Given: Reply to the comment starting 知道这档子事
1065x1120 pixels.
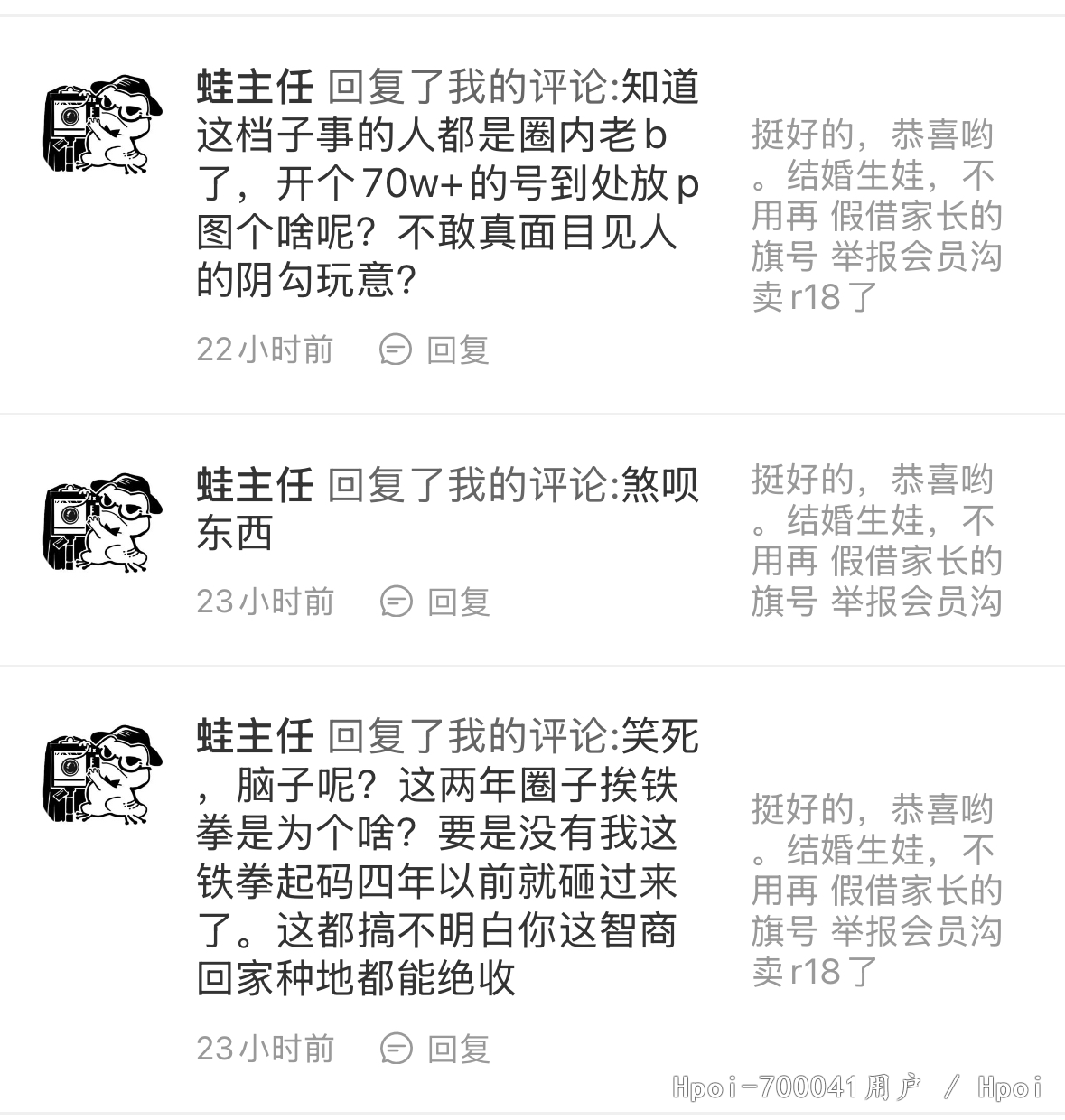Looking at the screenshot, I should point(435,350).
